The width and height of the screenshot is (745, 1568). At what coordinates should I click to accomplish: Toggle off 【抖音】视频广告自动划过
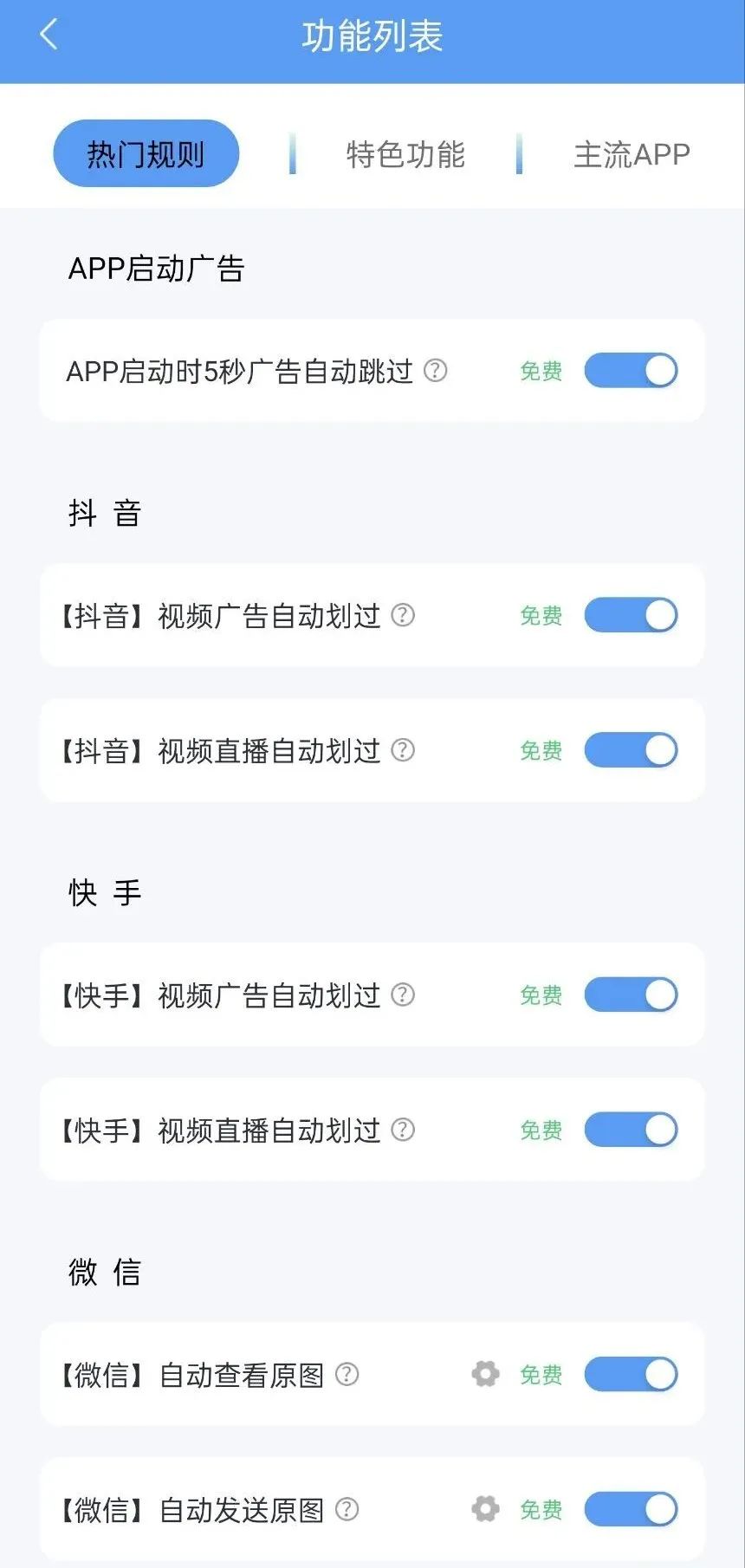tap(631, 615)
